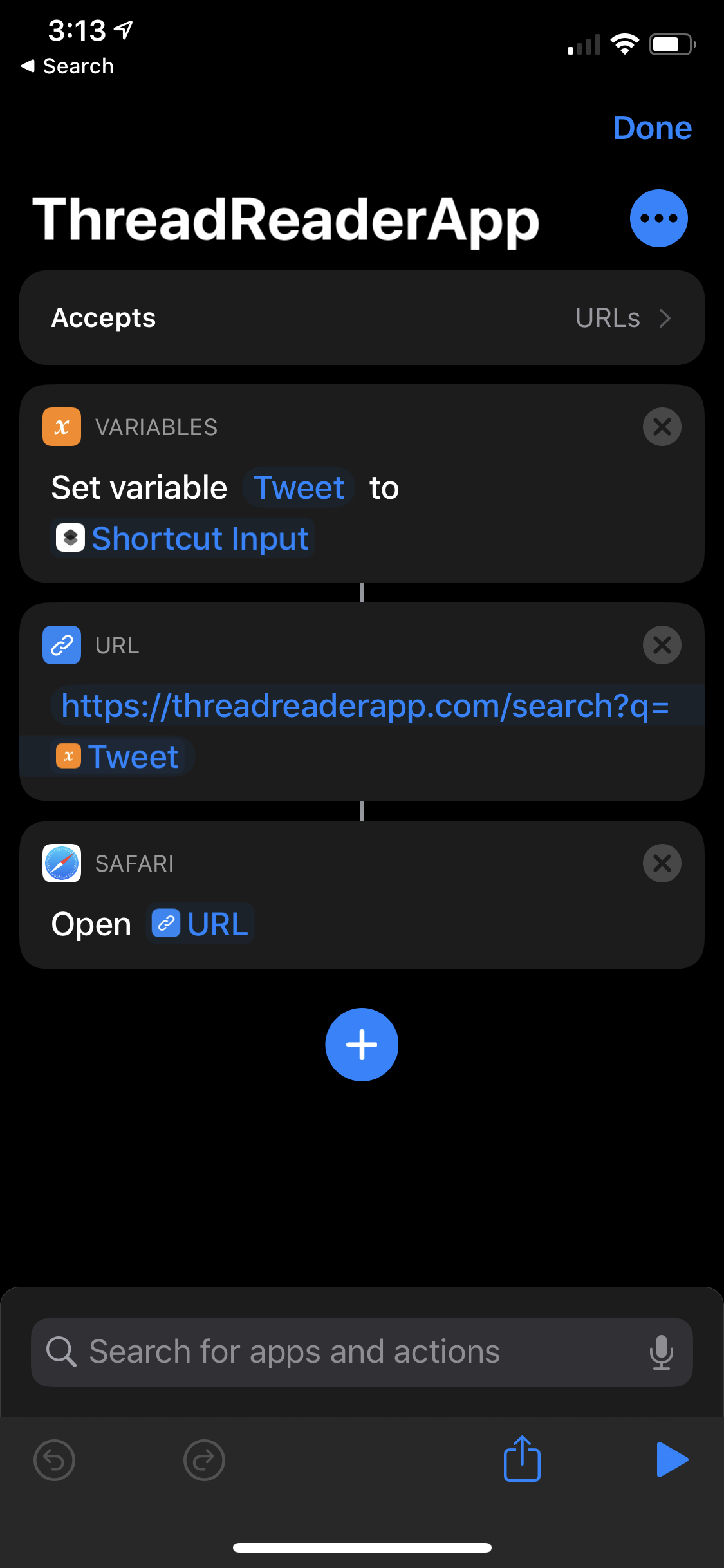Add a new action with plus button

362,1044
